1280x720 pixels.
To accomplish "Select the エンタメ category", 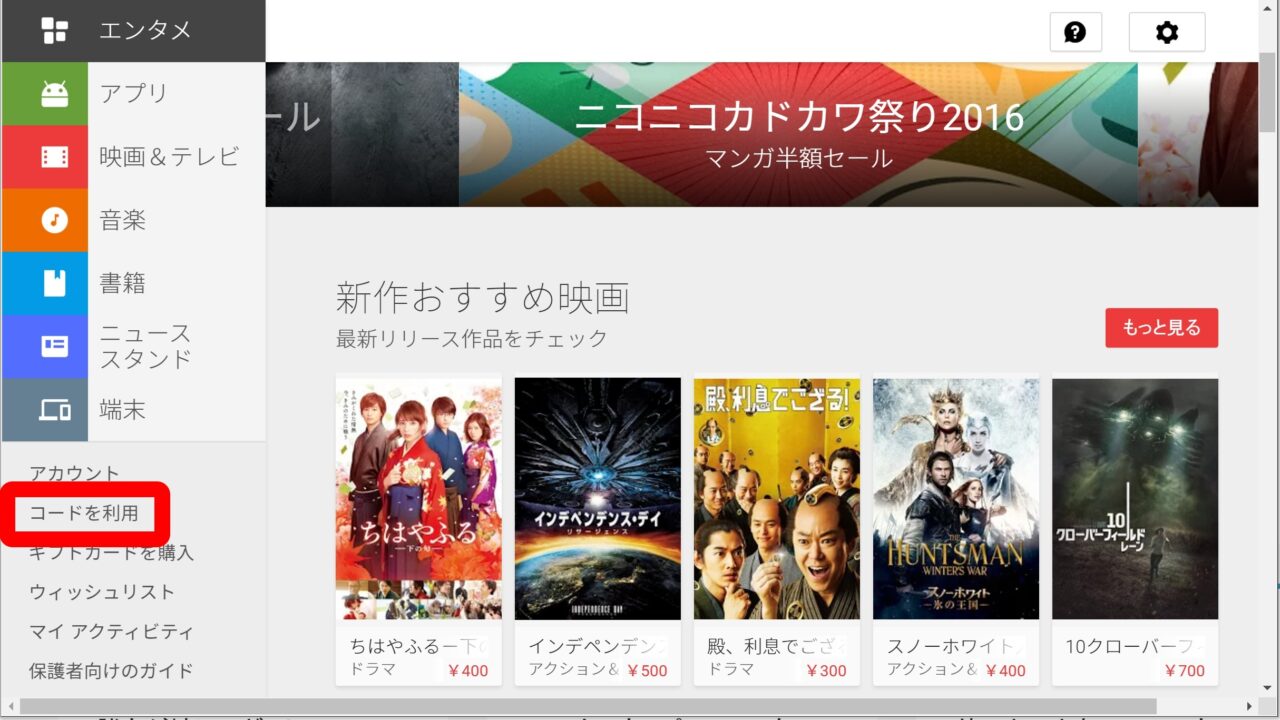I will [x=133, y=31].
